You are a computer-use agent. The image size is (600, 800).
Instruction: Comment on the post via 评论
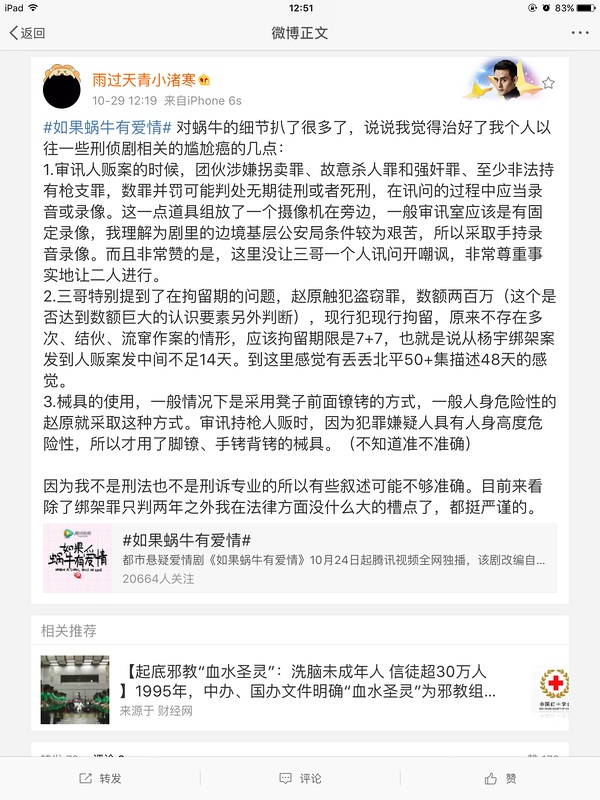point(300,778)
